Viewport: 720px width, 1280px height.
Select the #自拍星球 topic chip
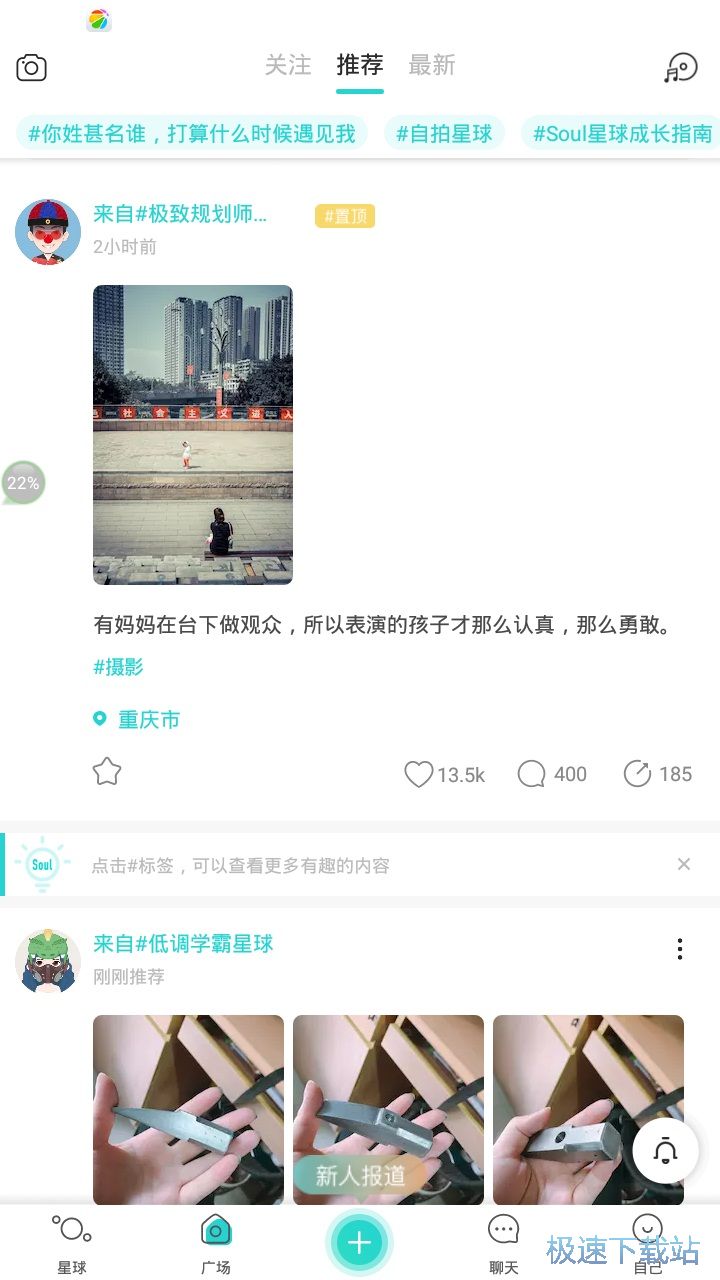click(444, 133)
